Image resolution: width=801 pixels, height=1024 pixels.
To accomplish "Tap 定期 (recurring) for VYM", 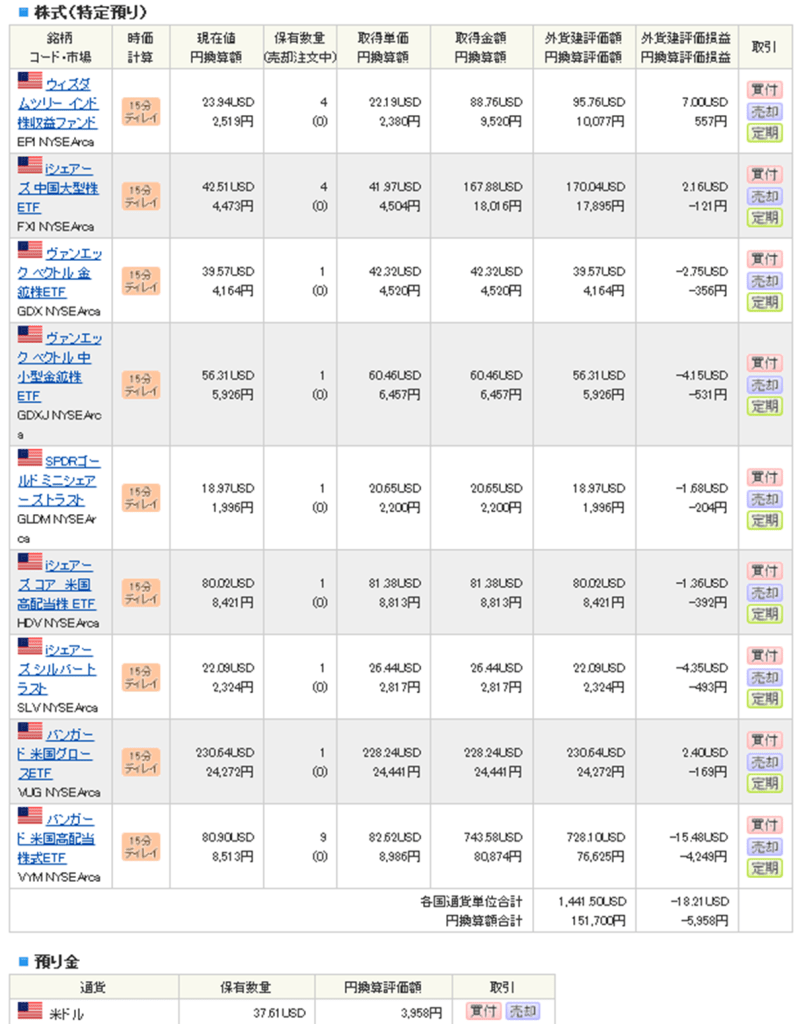I will 765,868.
